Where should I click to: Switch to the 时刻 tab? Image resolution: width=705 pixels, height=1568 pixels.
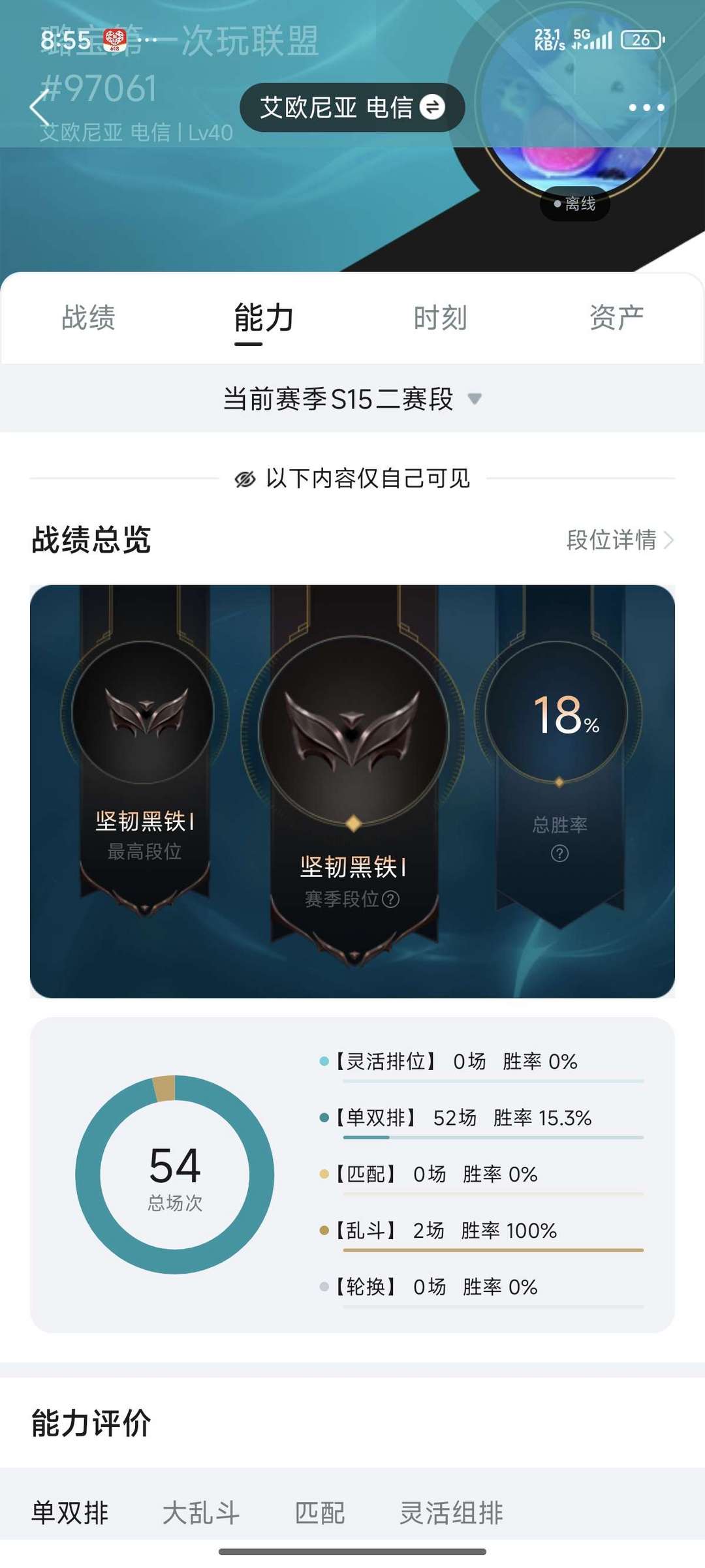pos(440,318)
